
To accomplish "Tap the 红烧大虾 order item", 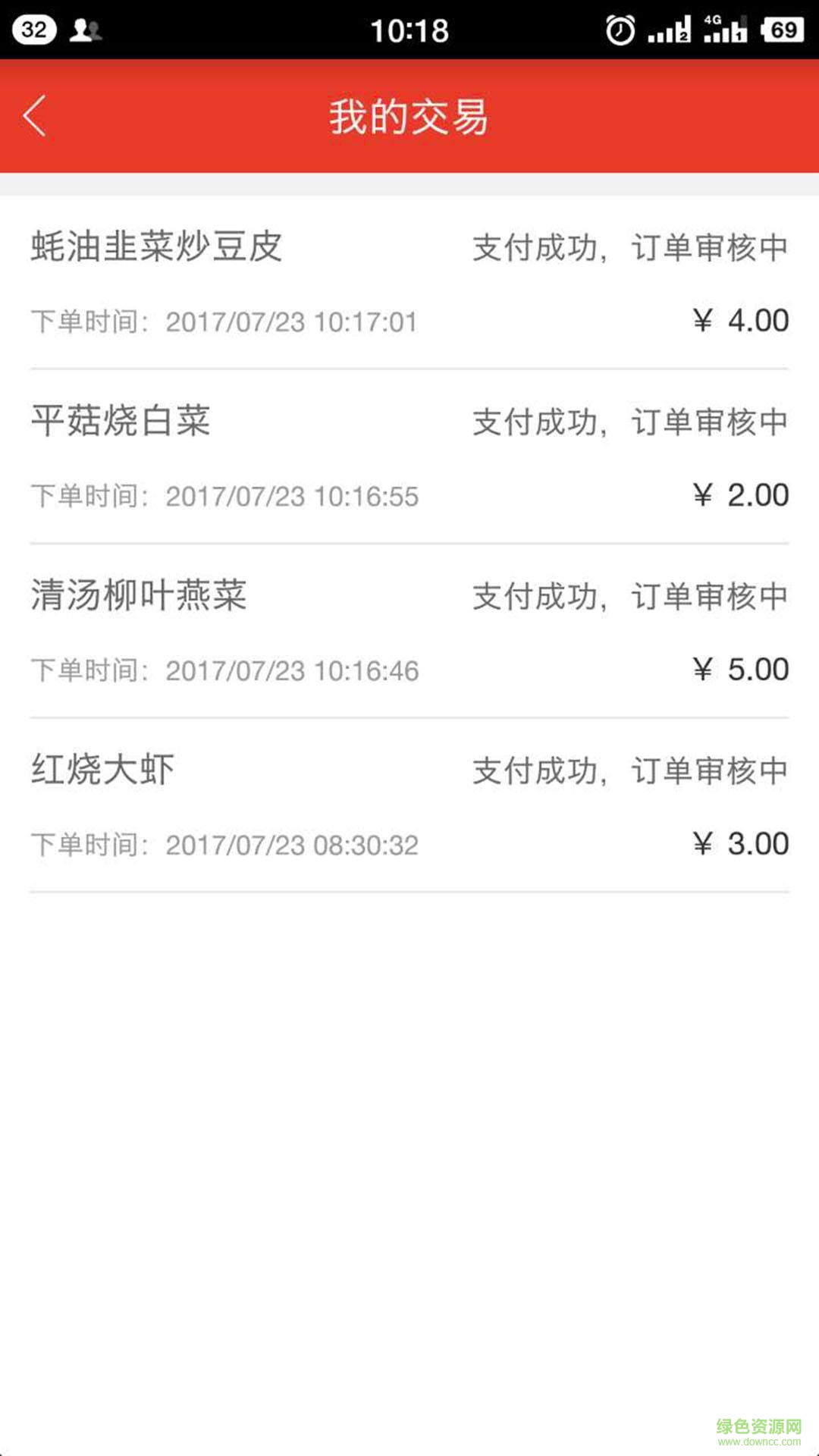I will point(102,769).
